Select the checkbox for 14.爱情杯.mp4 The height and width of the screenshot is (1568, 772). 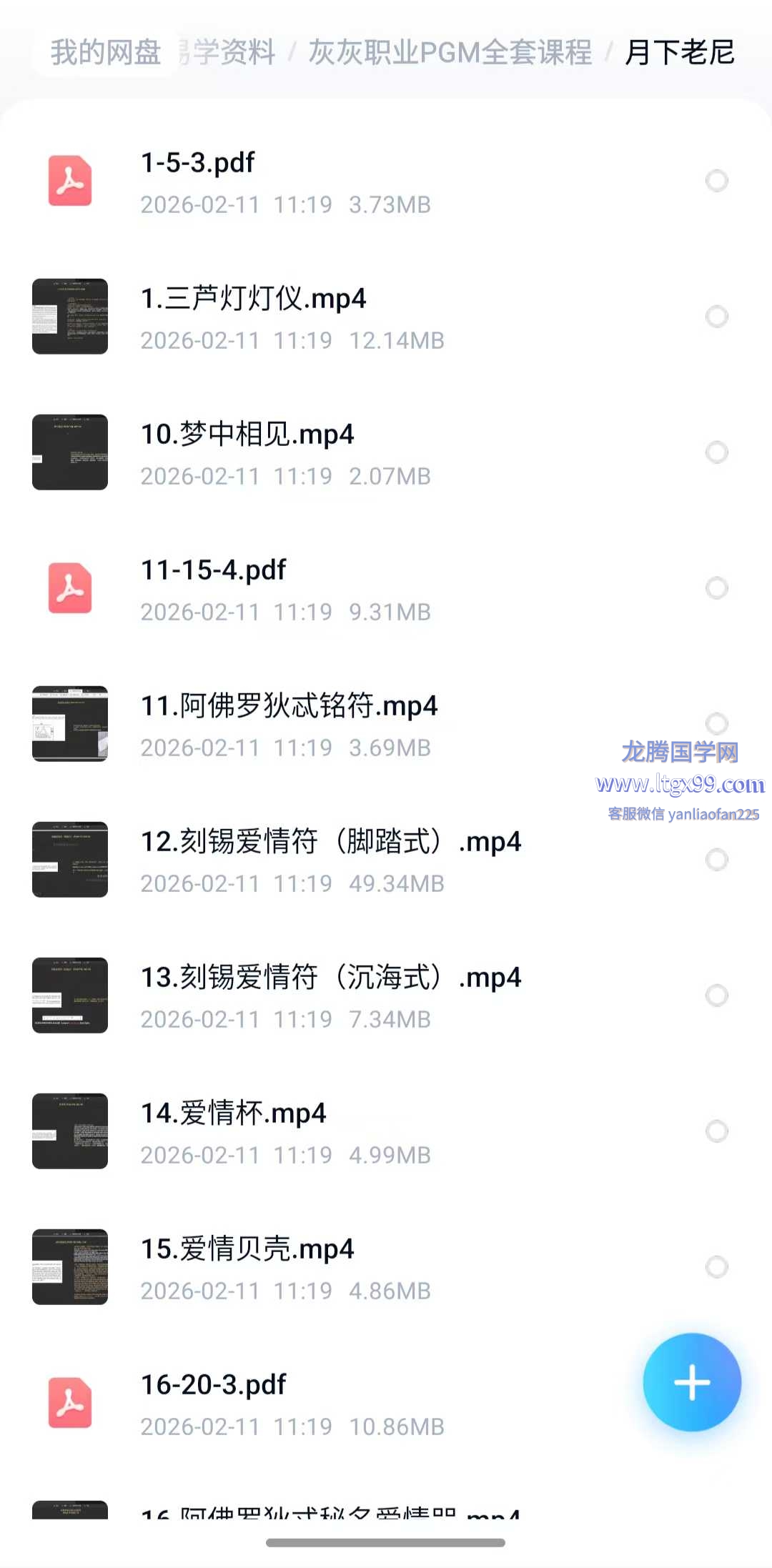click(716, 1131)
